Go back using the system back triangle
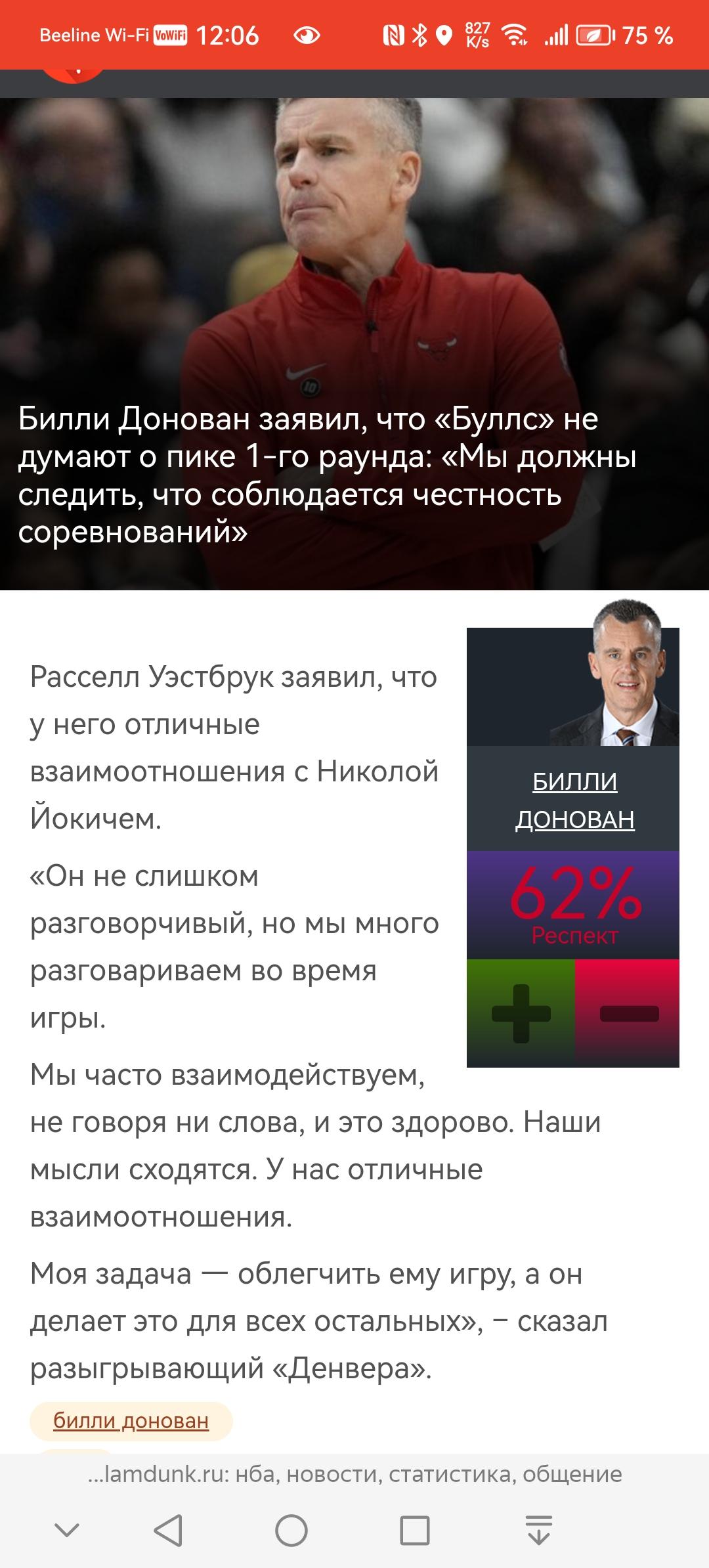 pos(168,1531)
